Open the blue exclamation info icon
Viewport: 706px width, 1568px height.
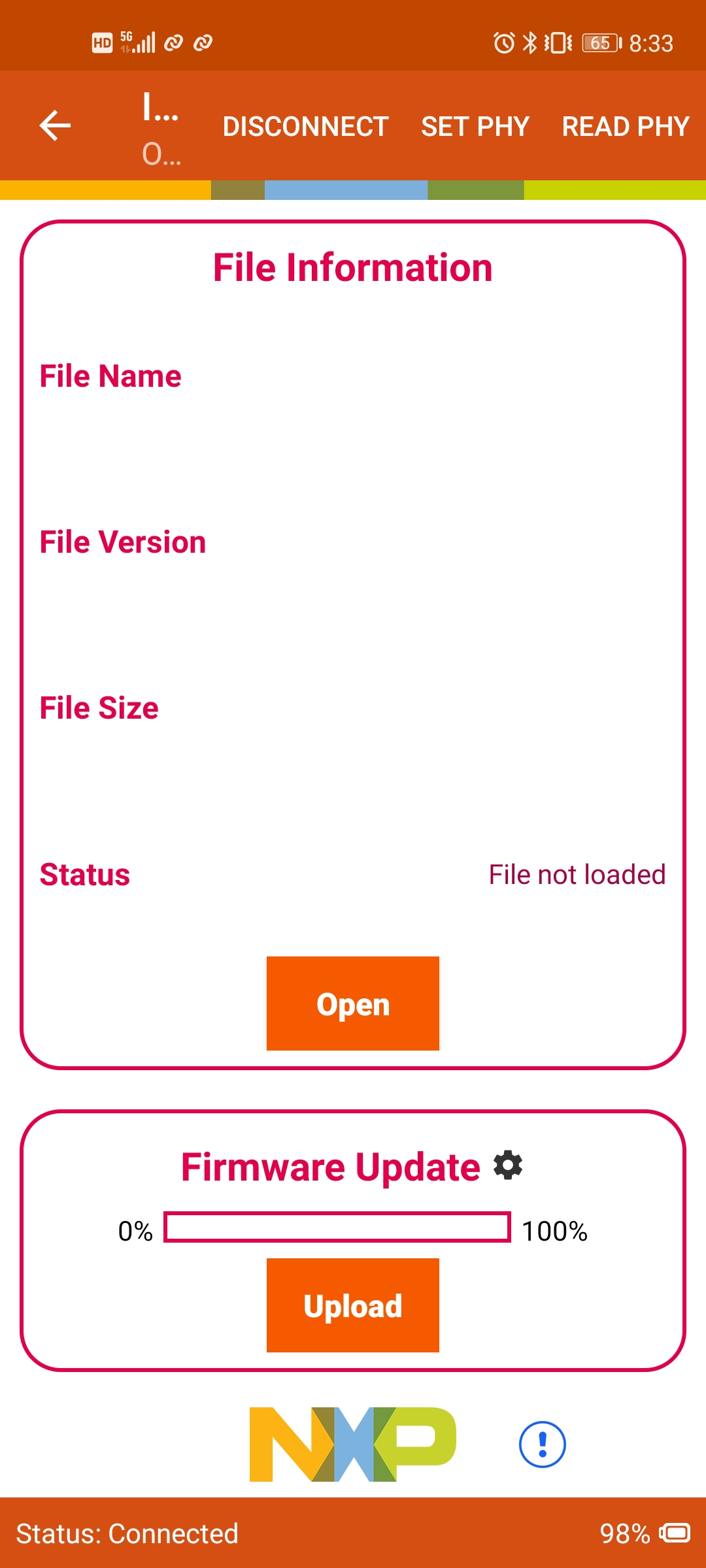click(542, 1444)
